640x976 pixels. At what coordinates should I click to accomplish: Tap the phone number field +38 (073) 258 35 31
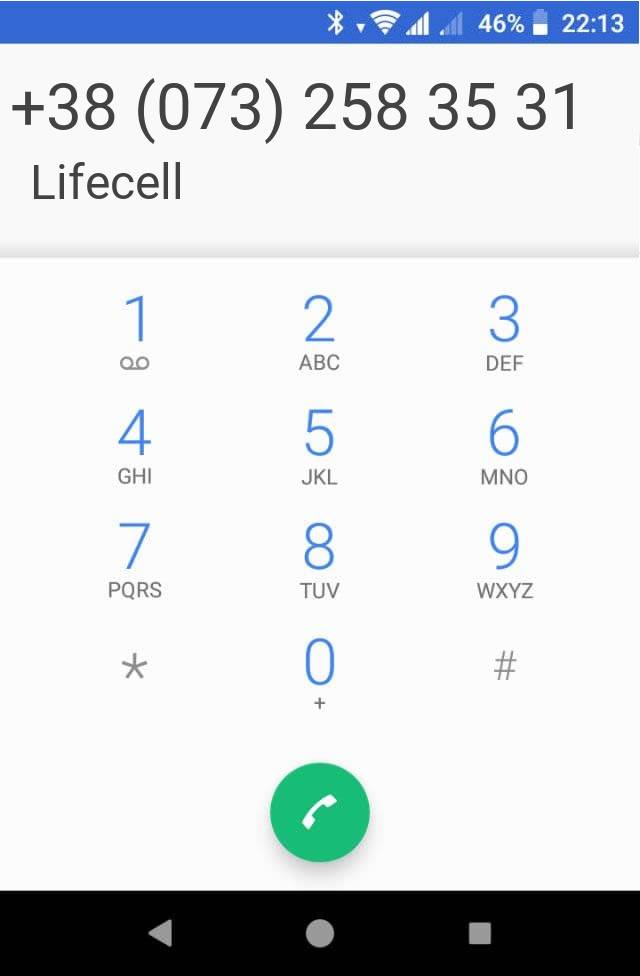(x=296, y=108)
